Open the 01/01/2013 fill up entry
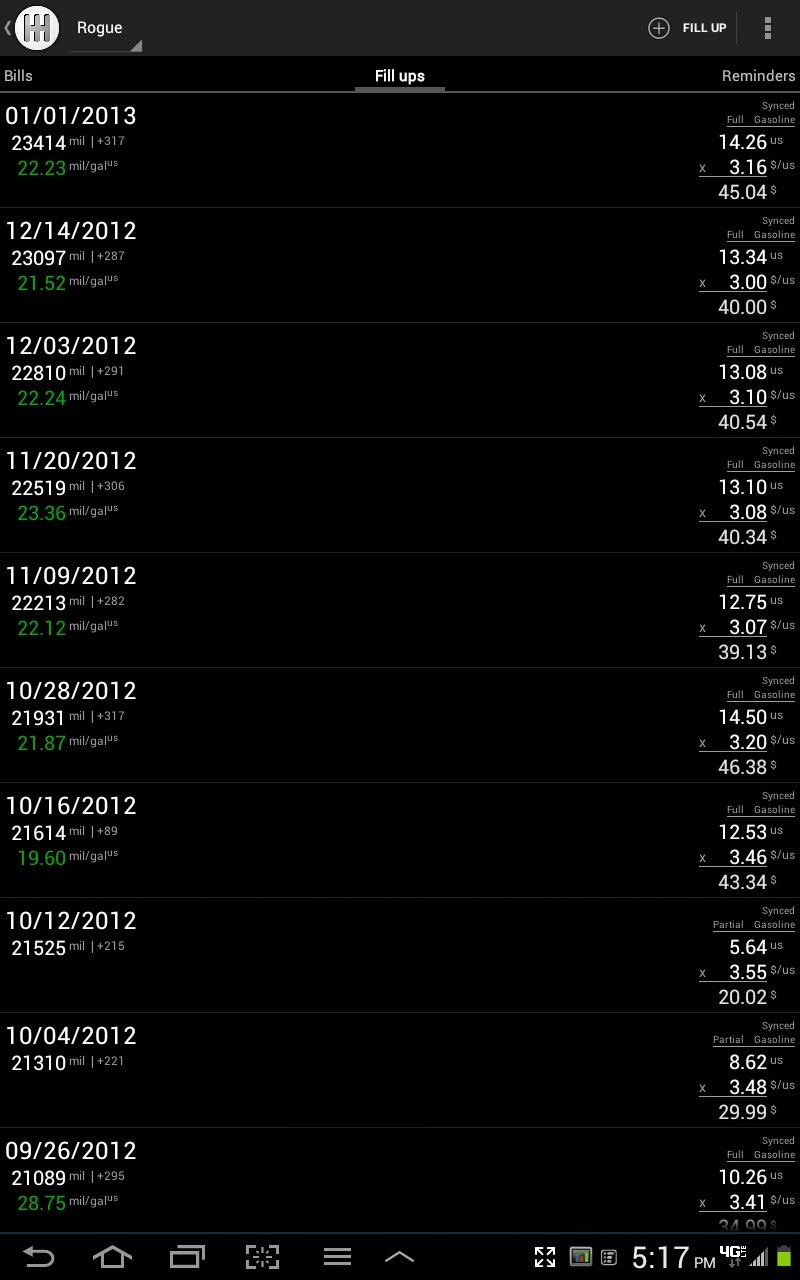 click(400, 151)
